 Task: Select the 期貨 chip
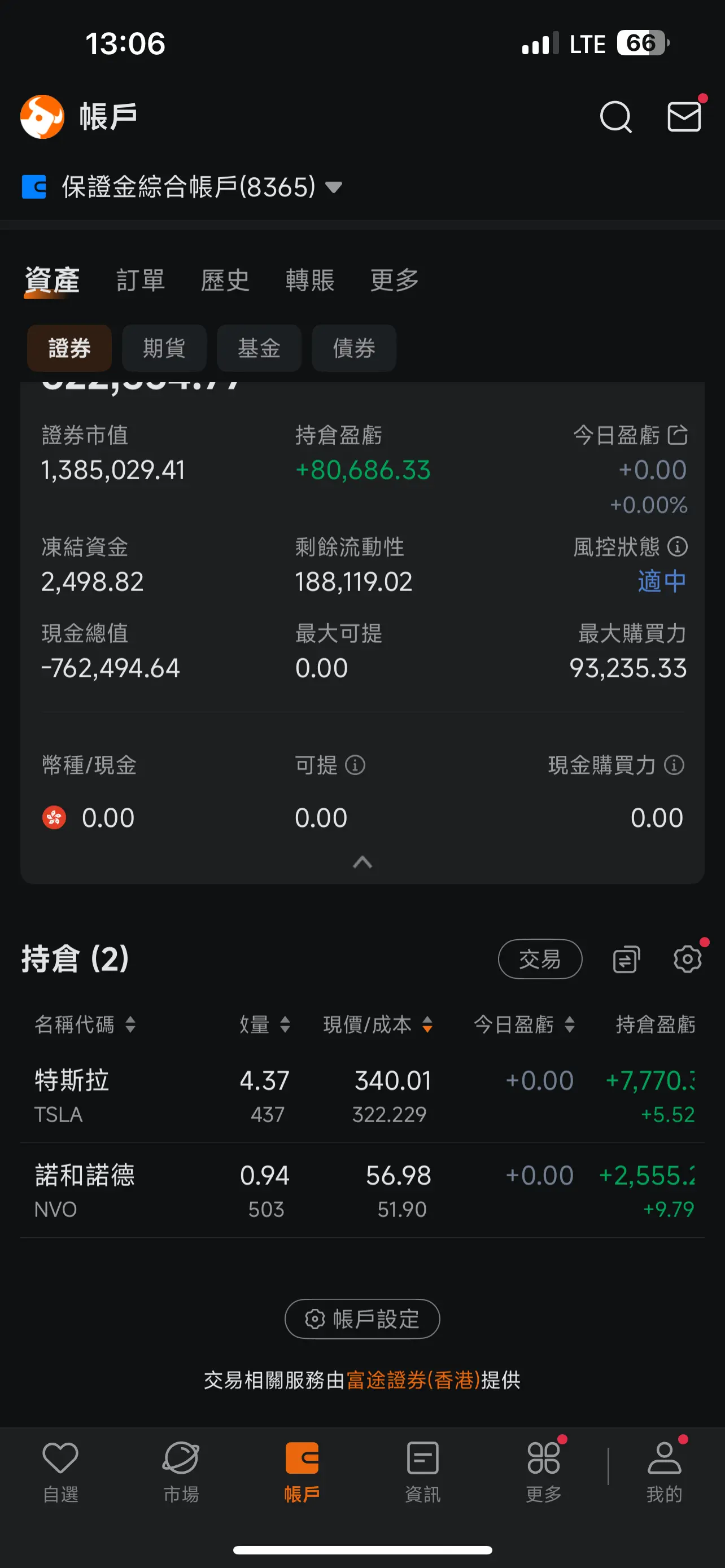point(164,348)
